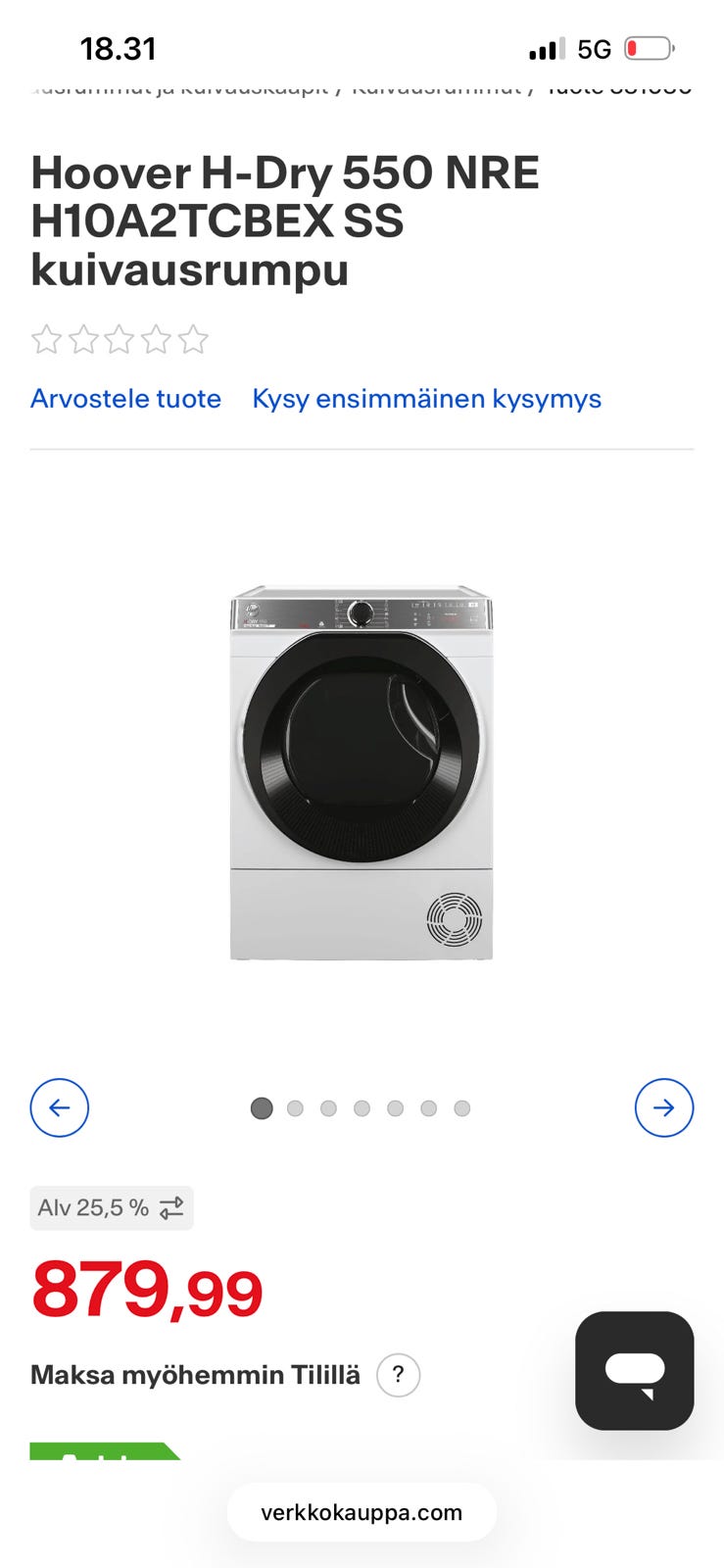724x1568 pixels.
Task: Jump to the second image indicator dot
Action: coord(295,1108)
